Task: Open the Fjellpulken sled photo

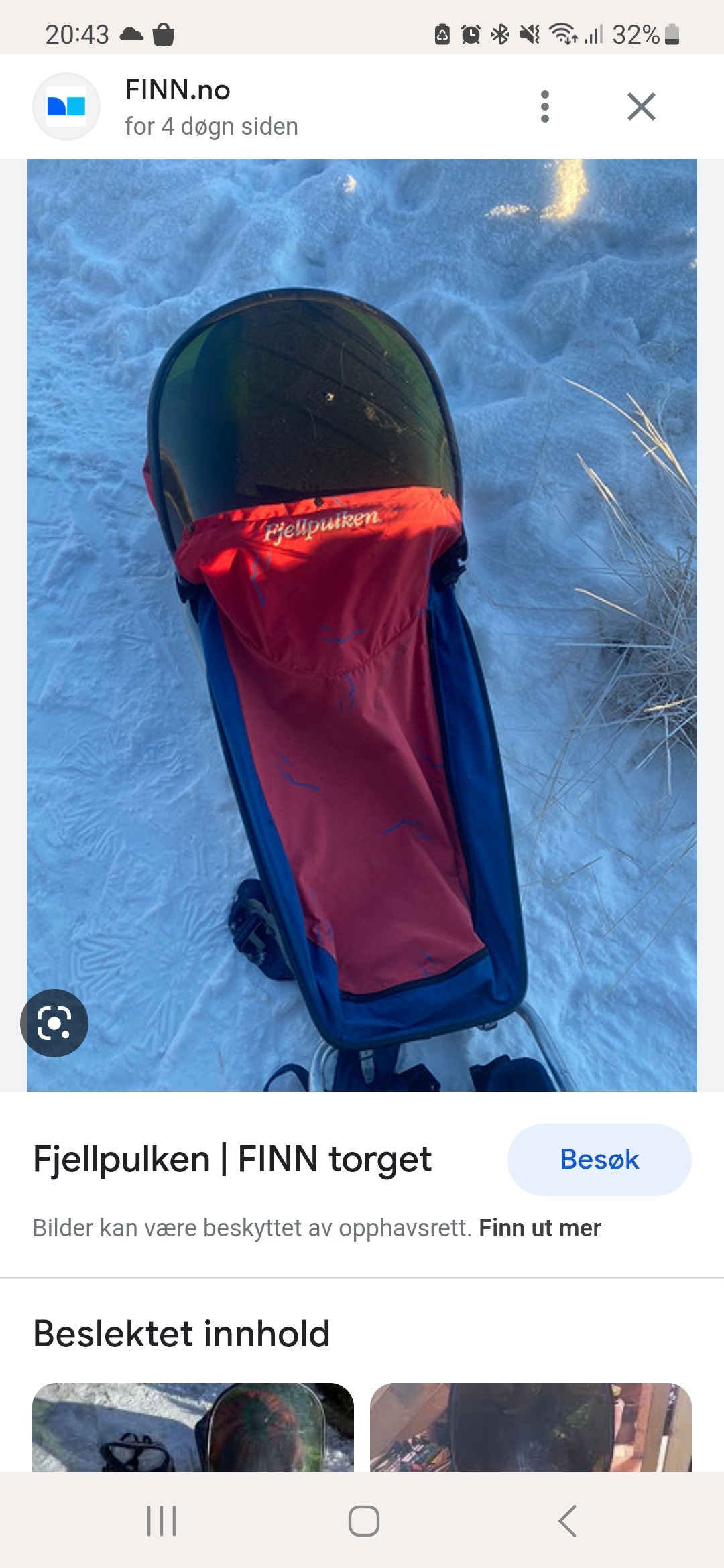Action: (362, 625)
